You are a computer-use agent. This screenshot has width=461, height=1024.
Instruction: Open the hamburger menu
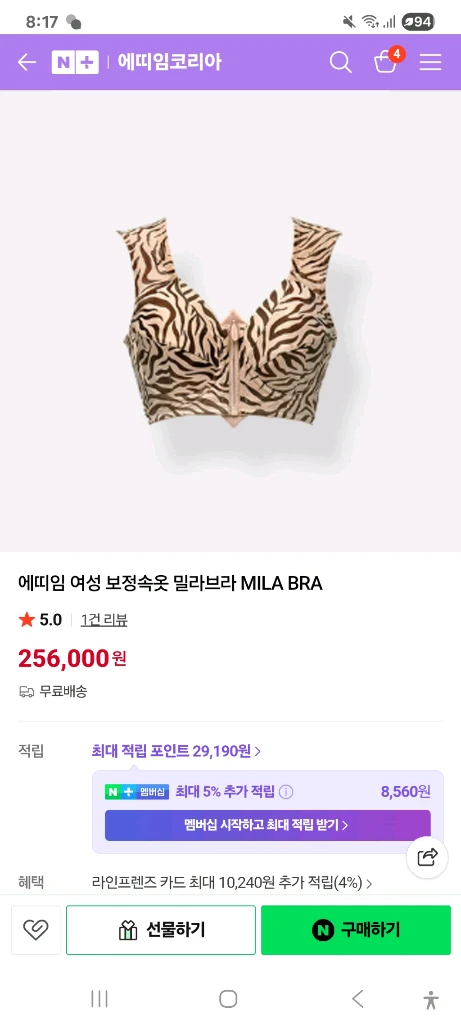[x=430, y=62]
